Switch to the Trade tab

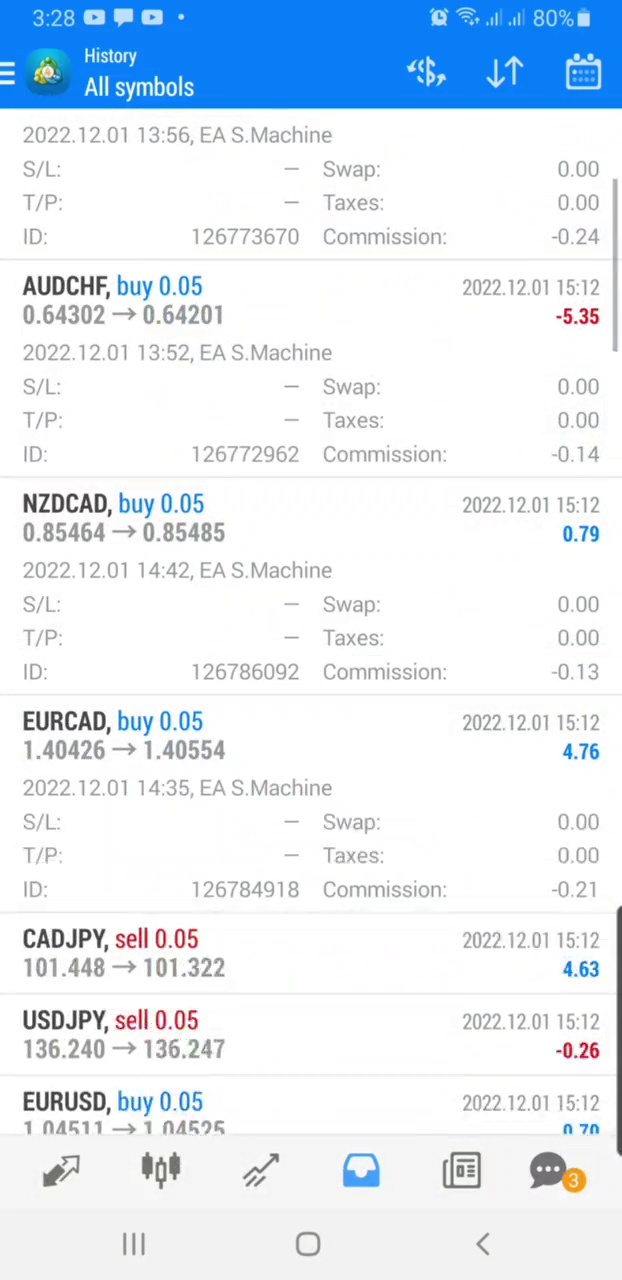260,1170
